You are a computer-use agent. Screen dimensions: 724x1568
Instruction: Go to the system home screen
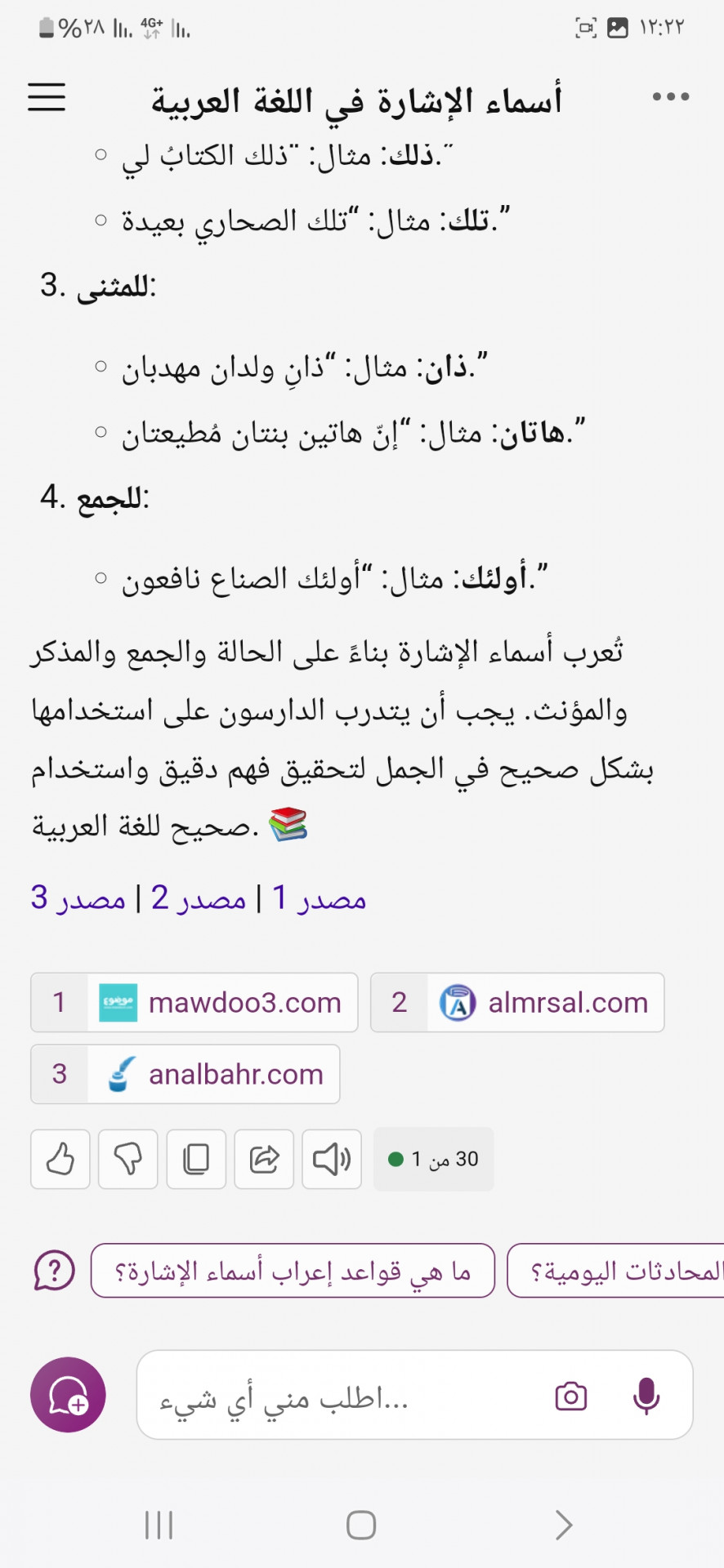click(361, 1525)
